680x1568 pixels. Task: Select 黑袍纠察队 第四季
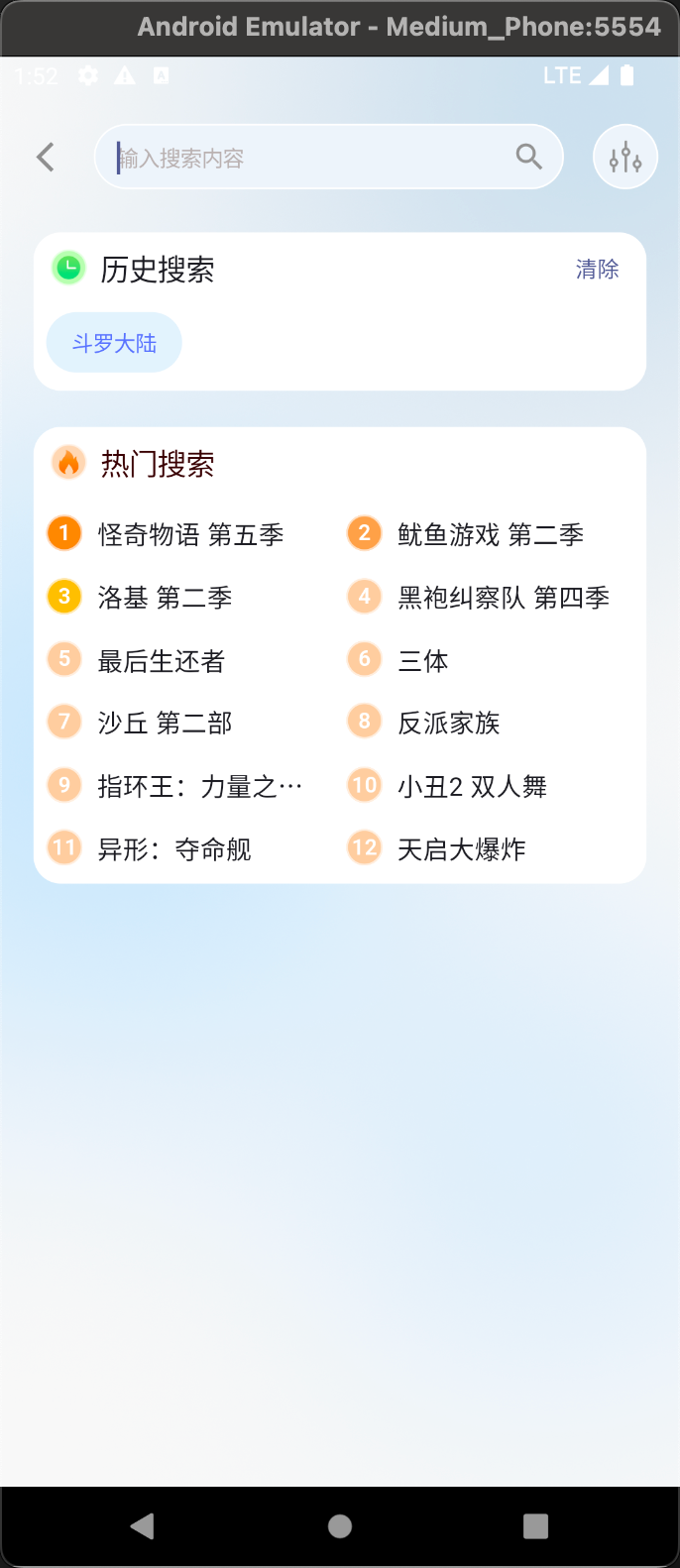click(x=503, y=598)
